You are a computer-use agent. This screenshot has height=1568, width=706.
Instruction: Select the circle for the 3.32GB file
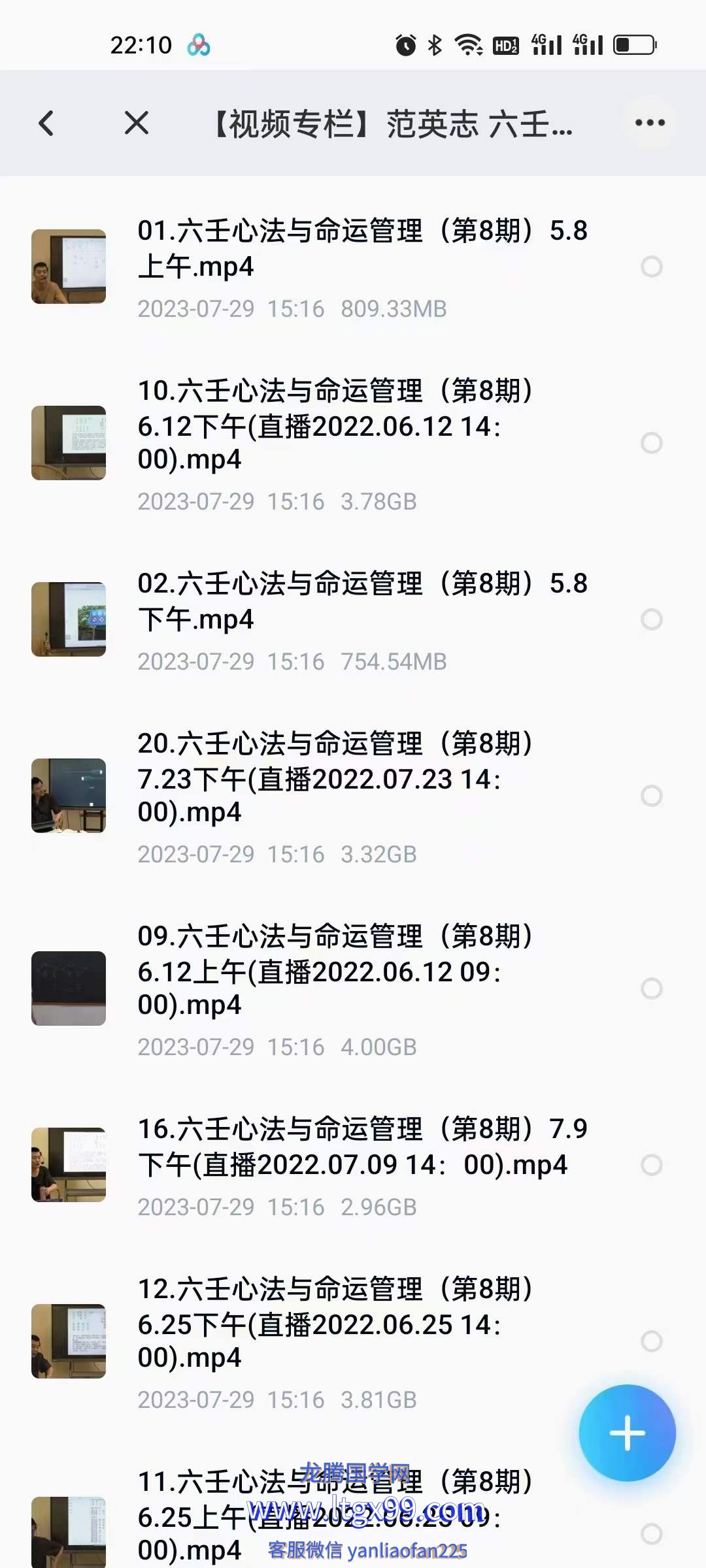(x=652, y=796)
